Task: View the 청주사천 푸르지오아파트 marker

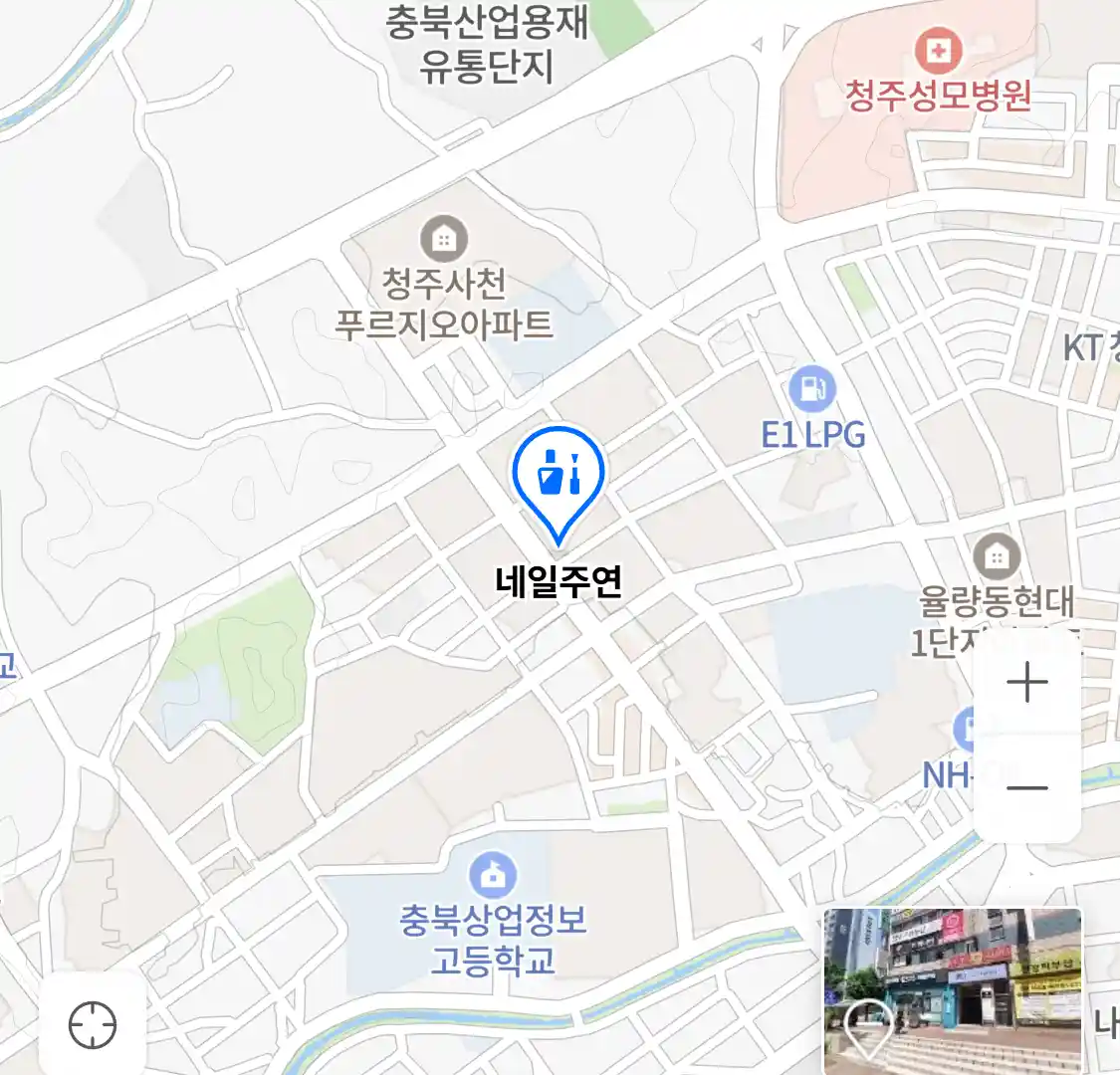Action: [x=444, y=239]
